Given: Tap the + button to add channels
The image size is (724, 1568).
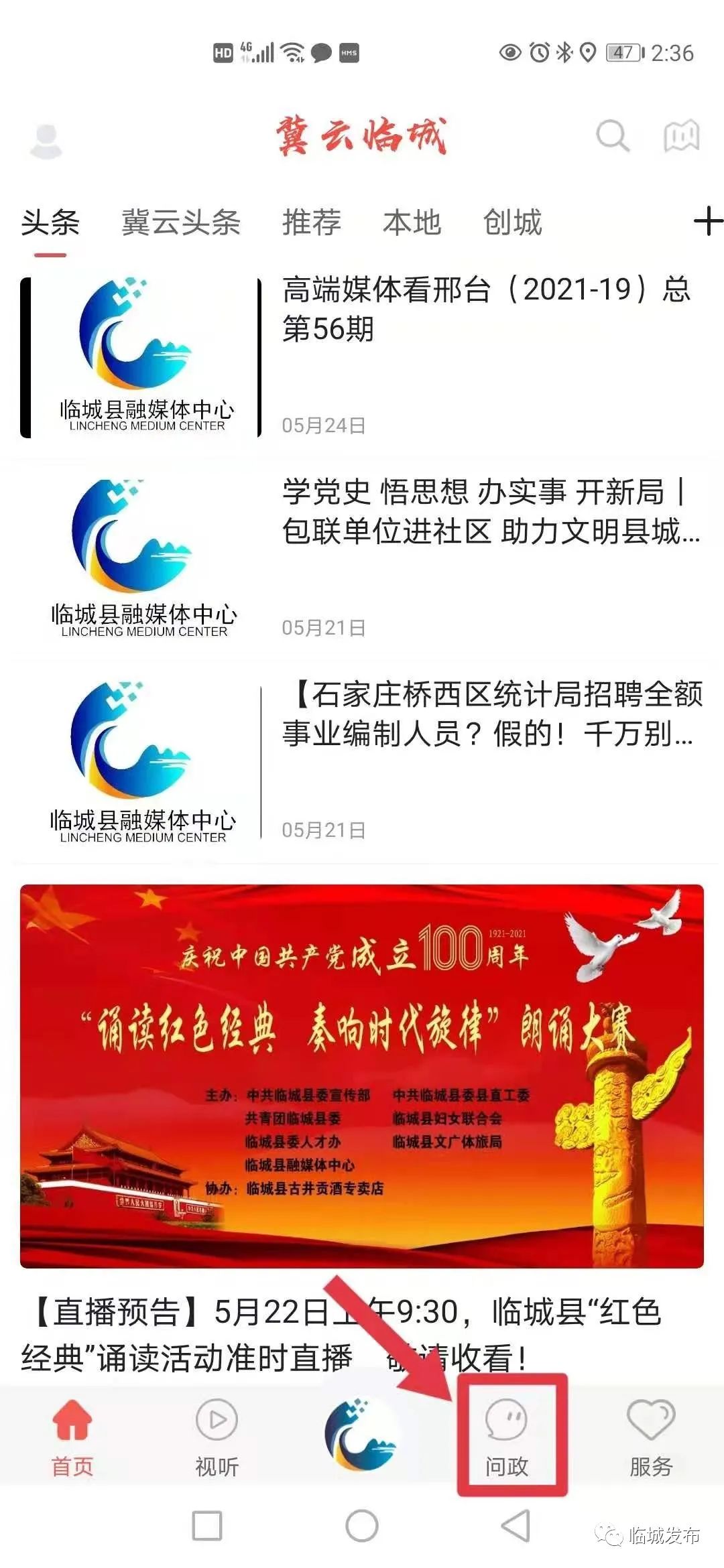Looking at the screenshot, I should tap(705, 223).
